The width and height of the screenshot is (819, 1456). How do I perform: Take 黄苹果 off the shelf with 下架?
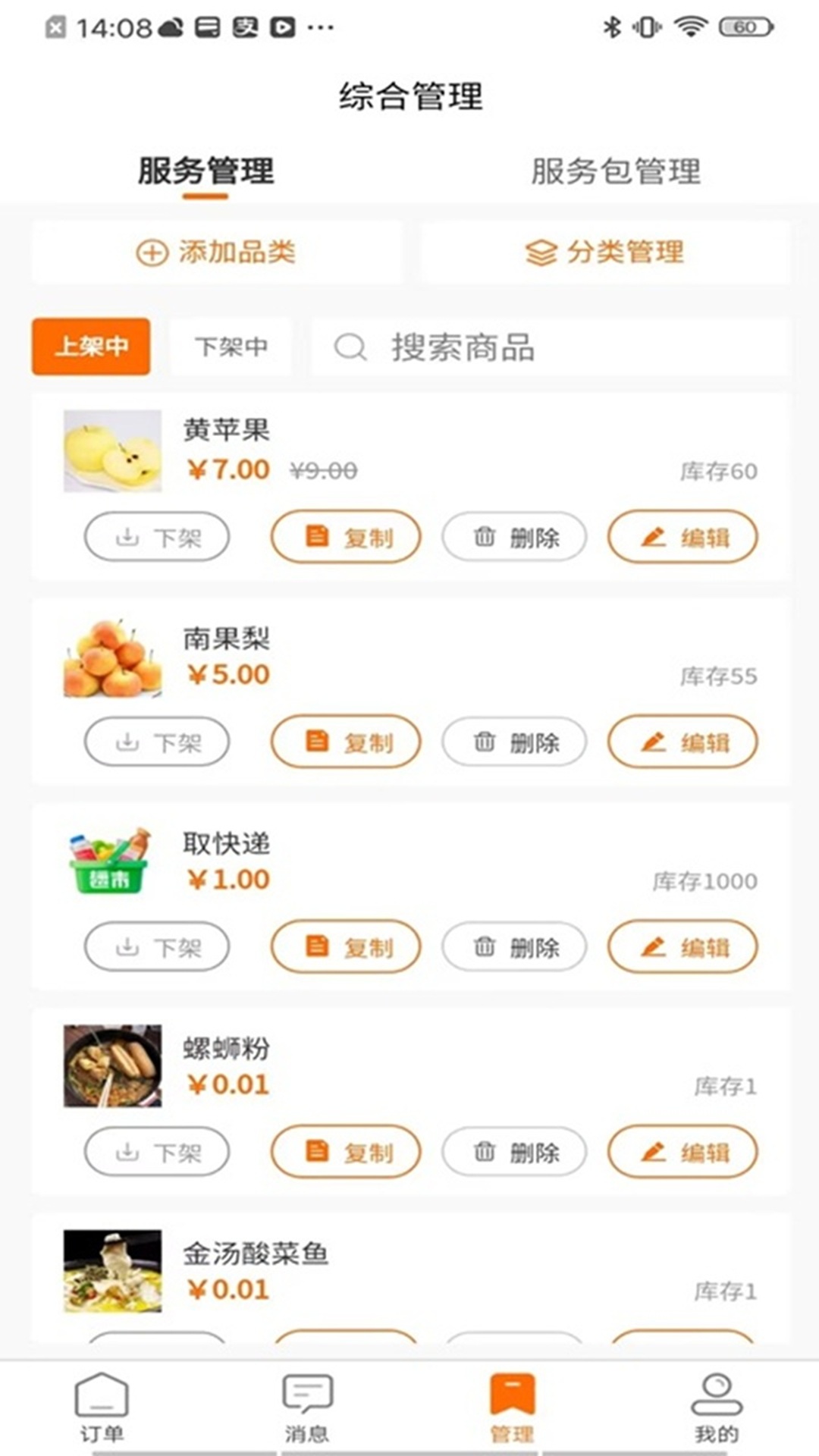157,538
